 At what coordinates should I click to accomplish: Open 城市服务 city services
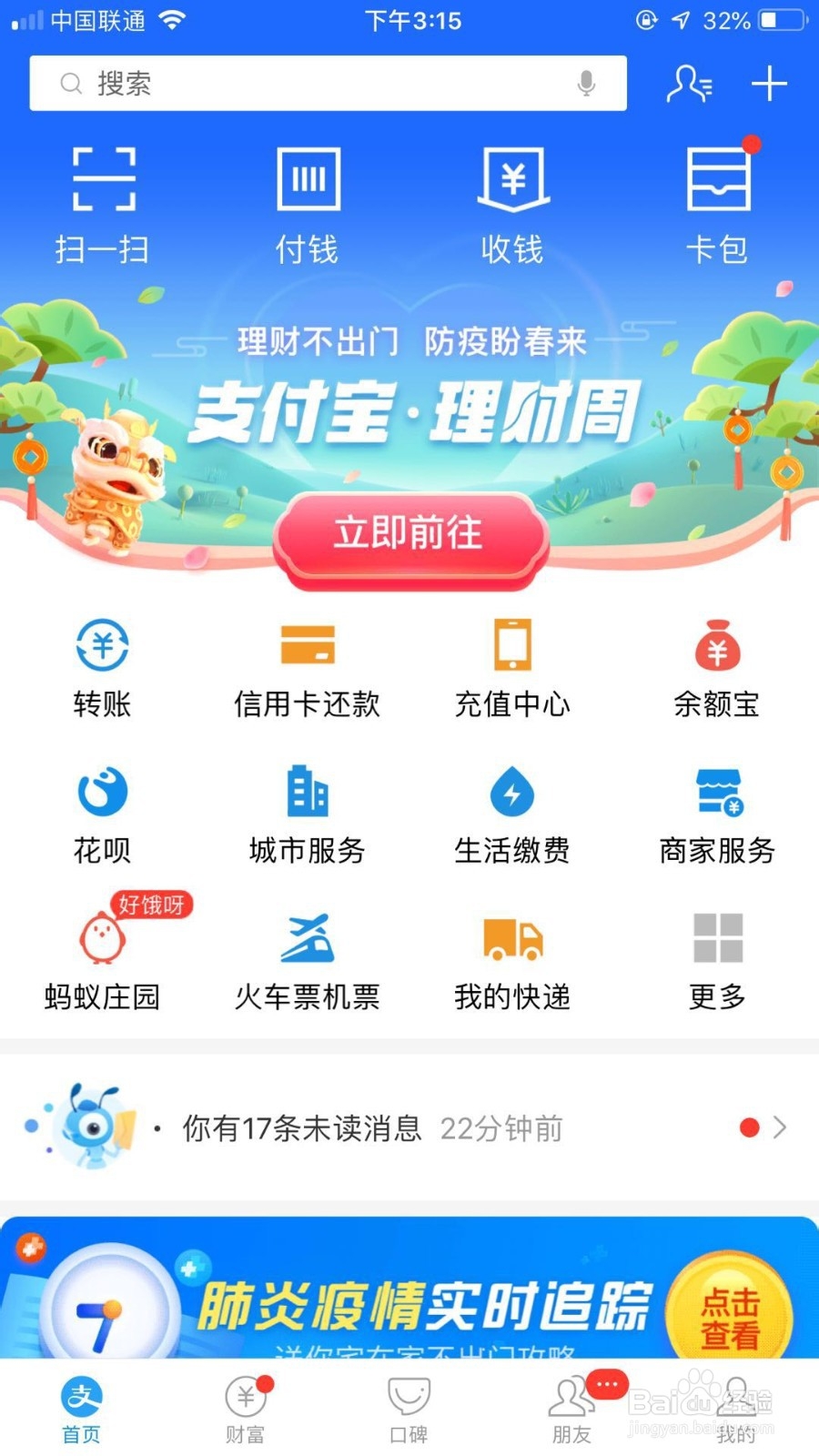(308, 813)
